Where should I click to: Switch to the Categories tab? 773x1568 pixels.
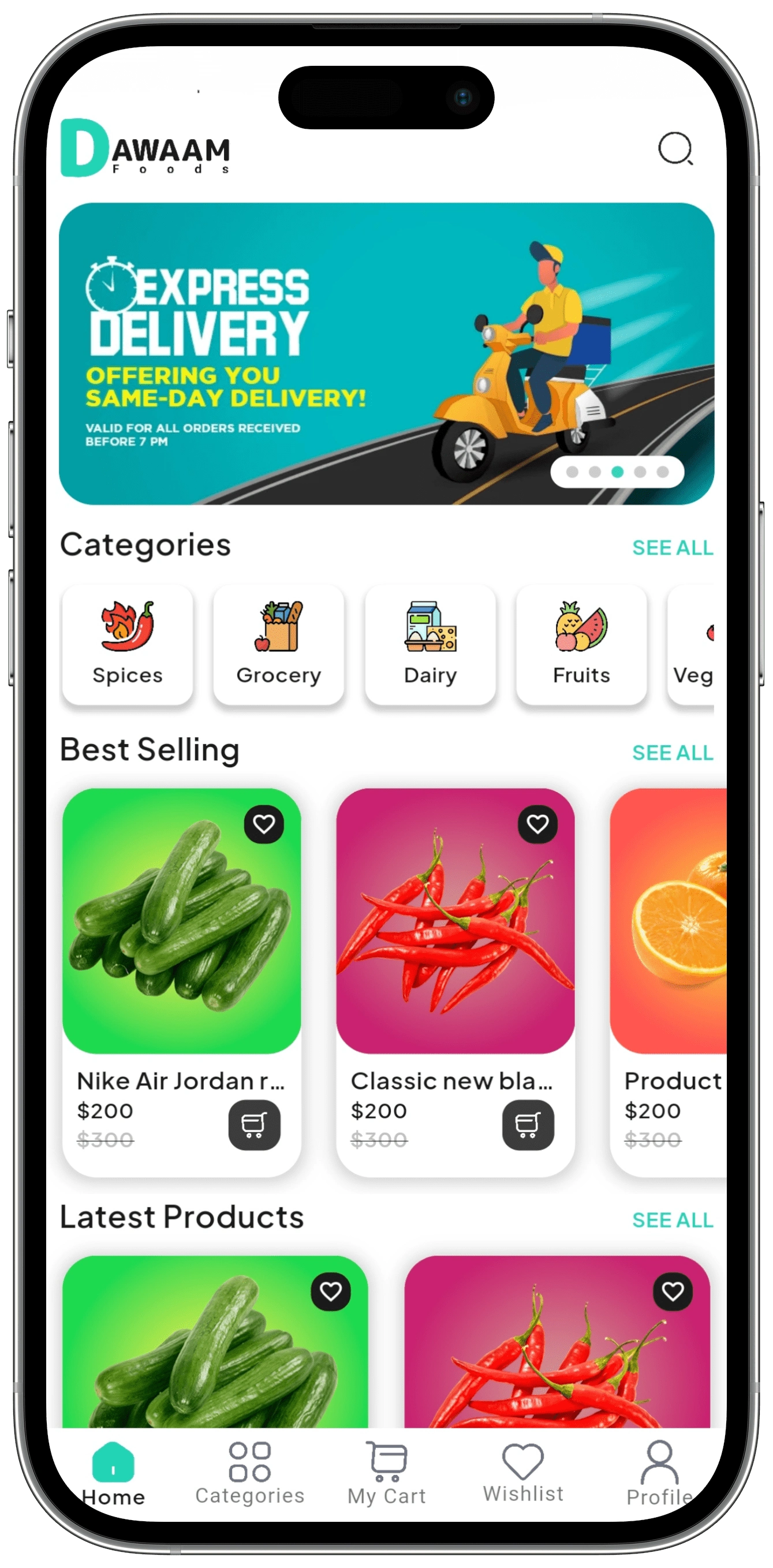click(x=249, y=1473)
